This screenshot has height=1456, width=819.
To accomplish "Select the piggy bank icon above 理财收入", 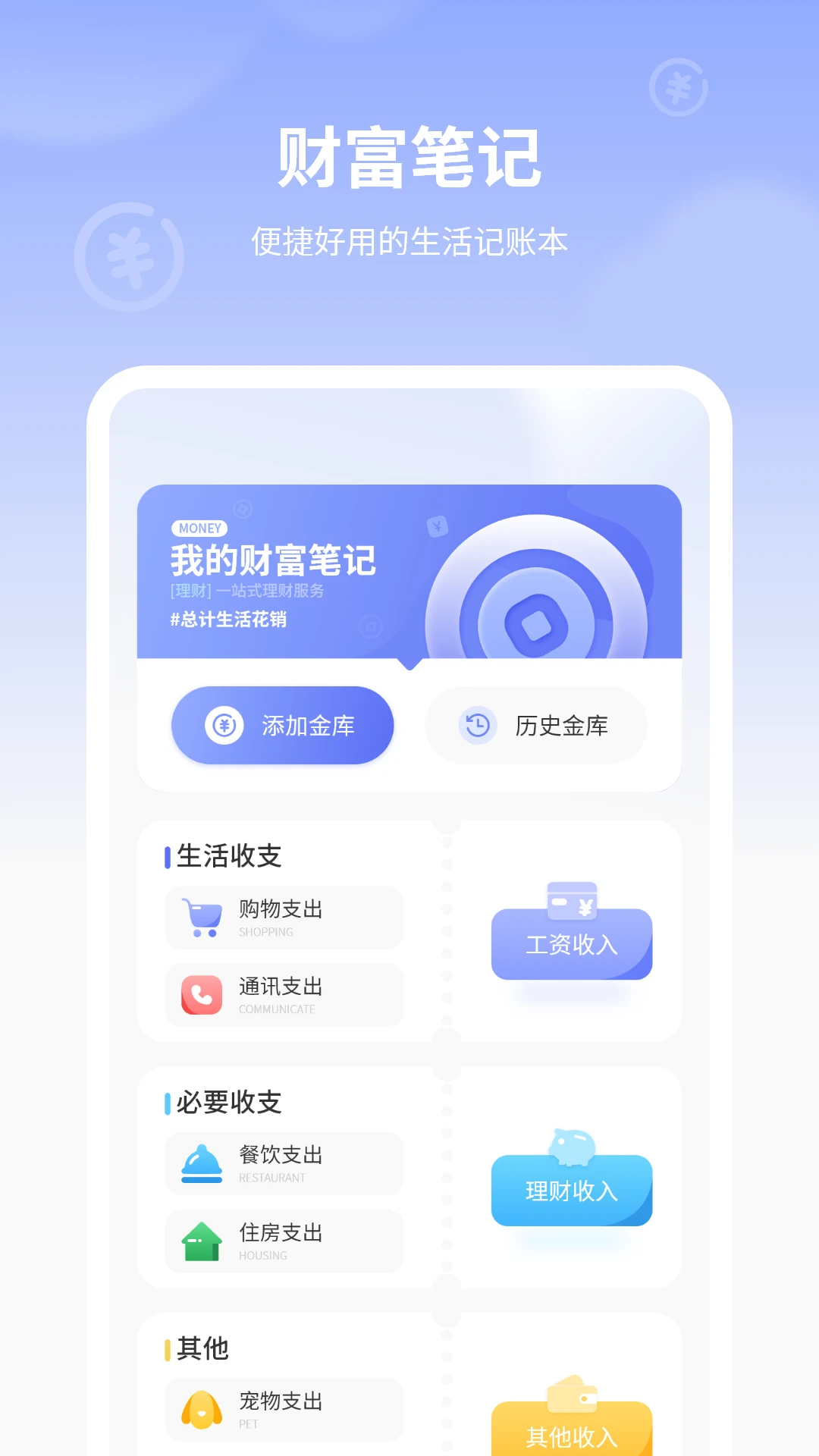I will click(571, 1147).
